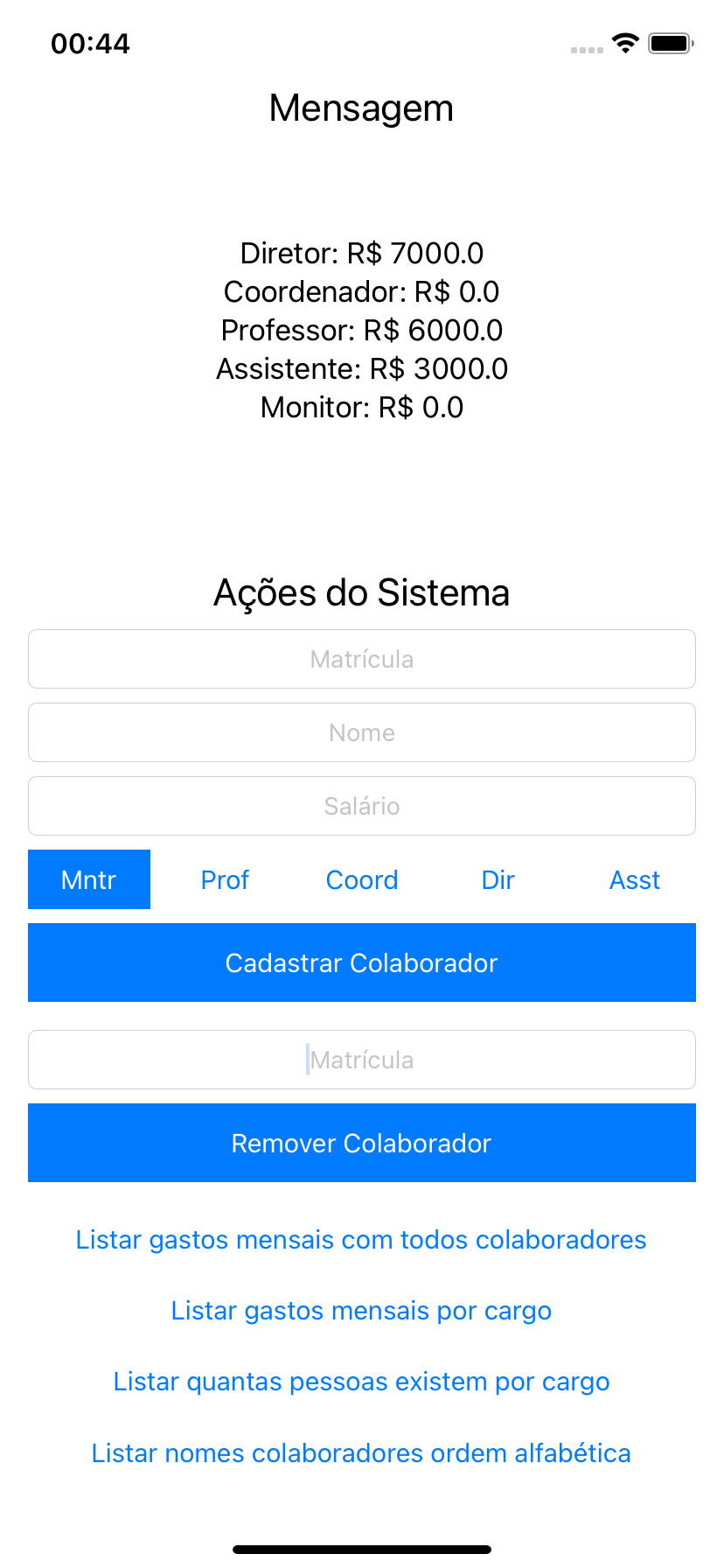The image size is (724, 1568).
Task: Open Listar gastos mensais por cargo
Action: click(362, 1311)
